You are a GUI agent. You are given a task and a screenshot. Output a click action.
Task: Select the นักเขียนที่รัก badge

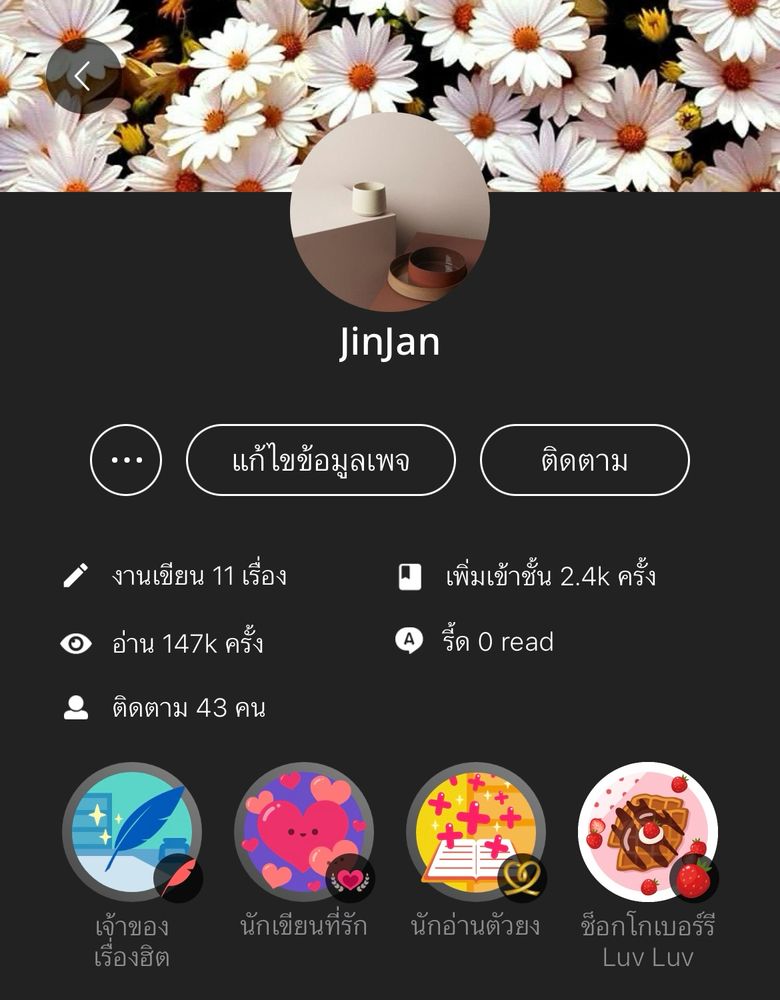pyautogui.click(x=304, y=832)
